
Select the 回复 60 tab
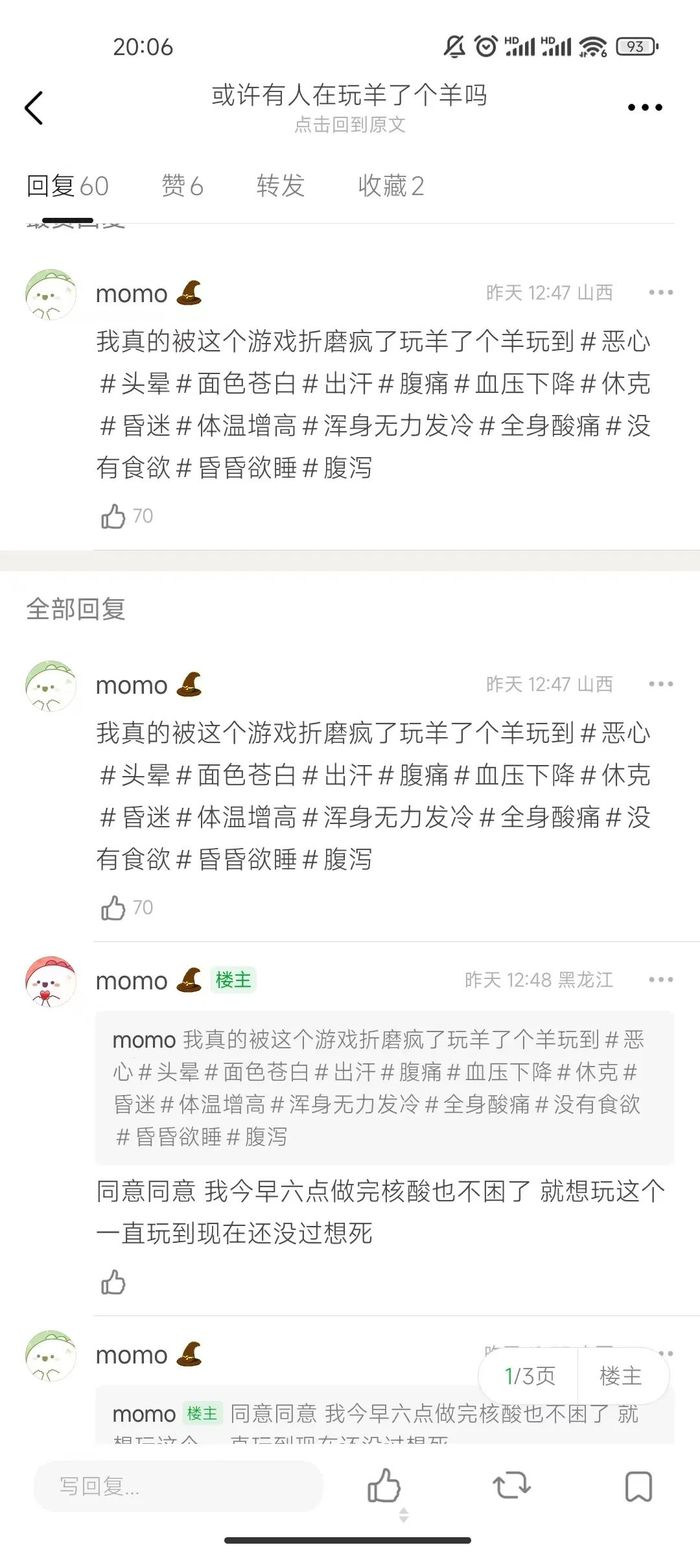(67, 185)
